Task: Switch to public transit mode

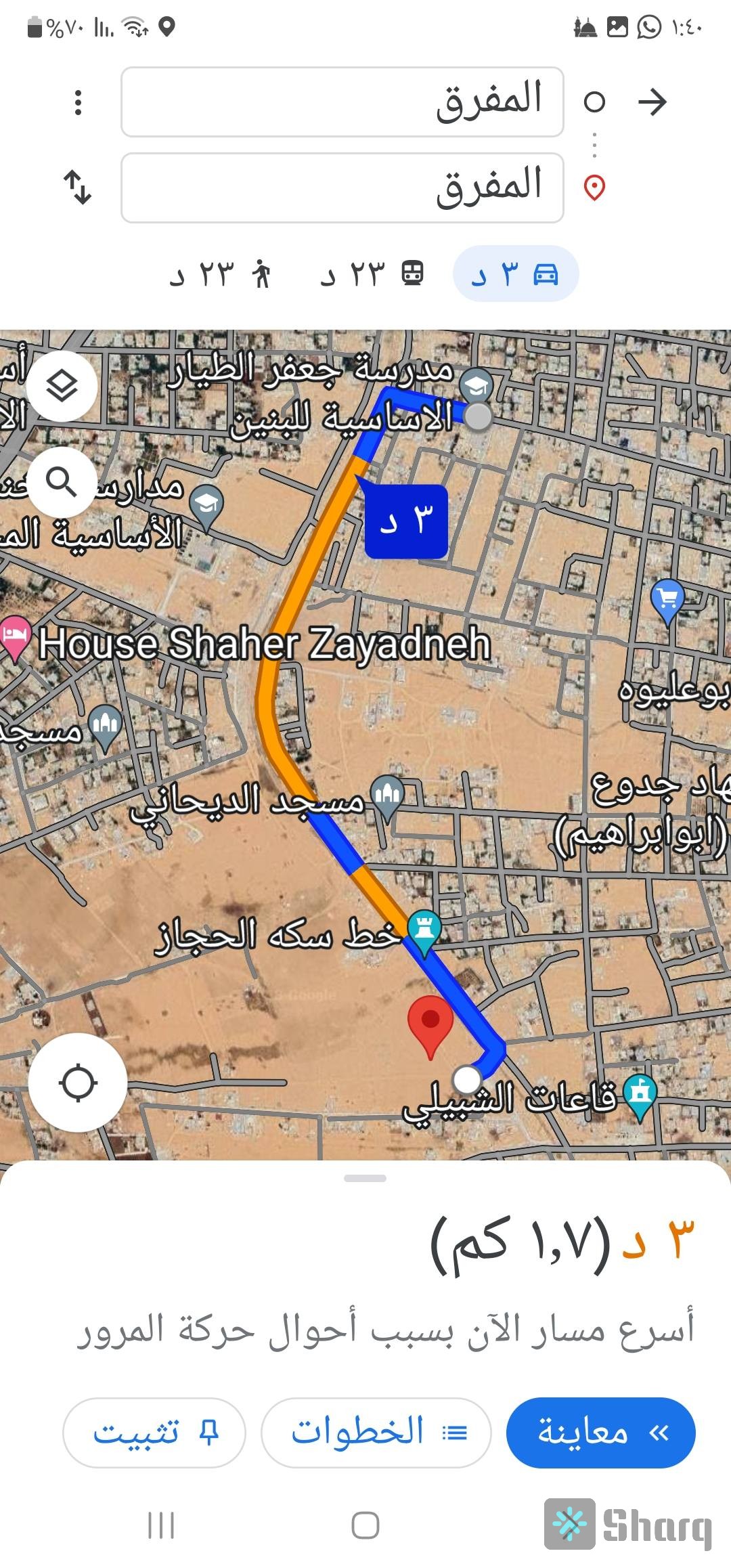Action: coord(372,274)
